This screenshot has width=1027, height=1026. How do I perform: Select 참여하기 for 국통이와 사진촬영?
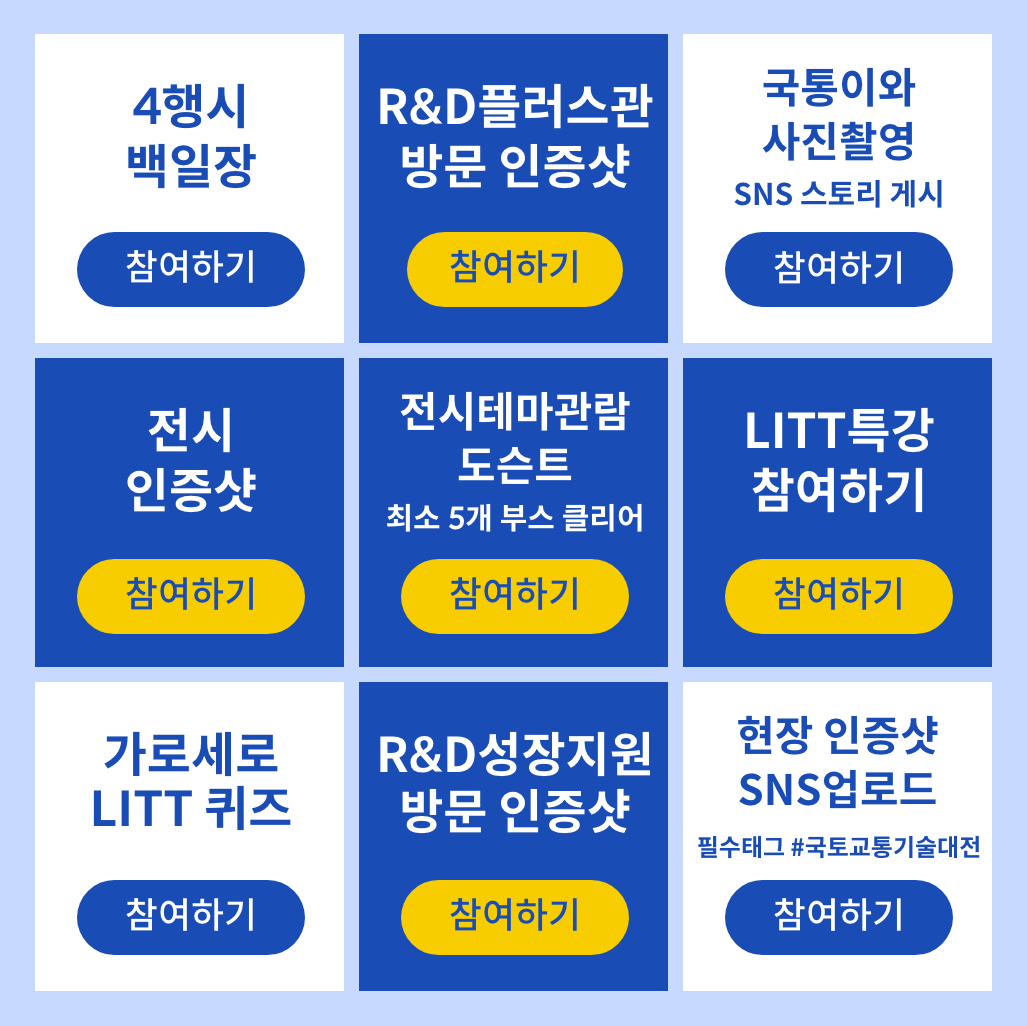click(838, 269)
